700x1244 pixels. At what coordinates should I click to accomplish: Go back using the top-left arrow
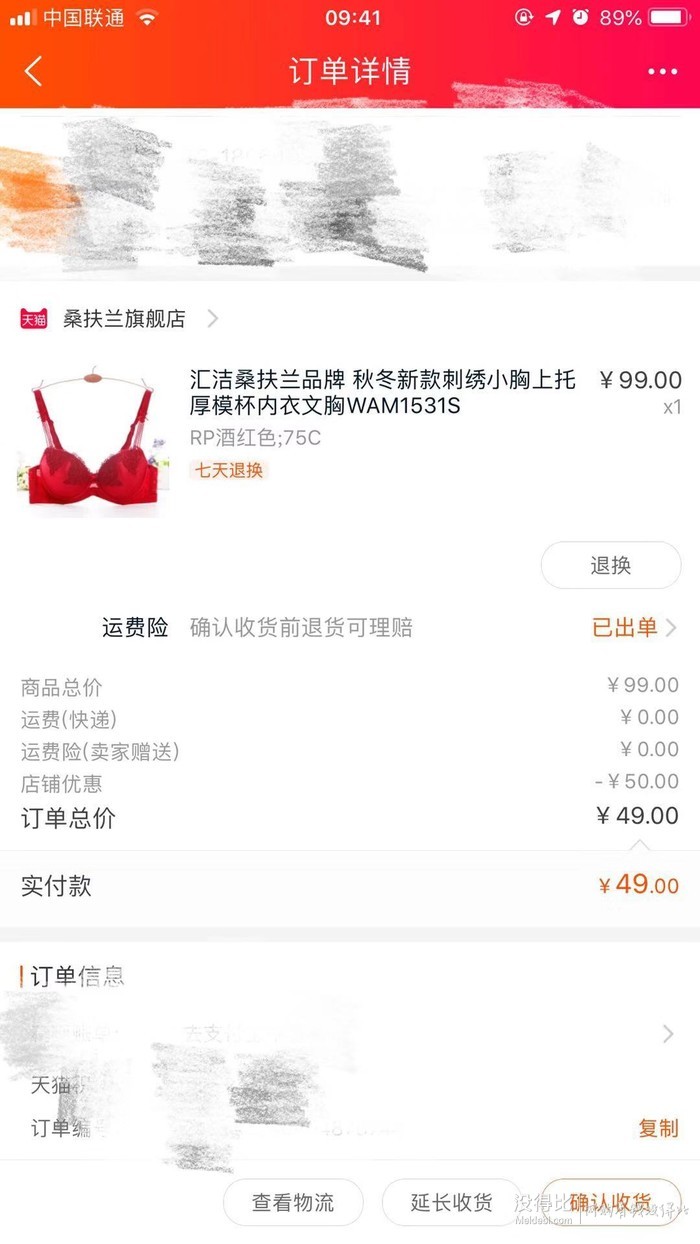pyautogui.click(x=34, y=72)
